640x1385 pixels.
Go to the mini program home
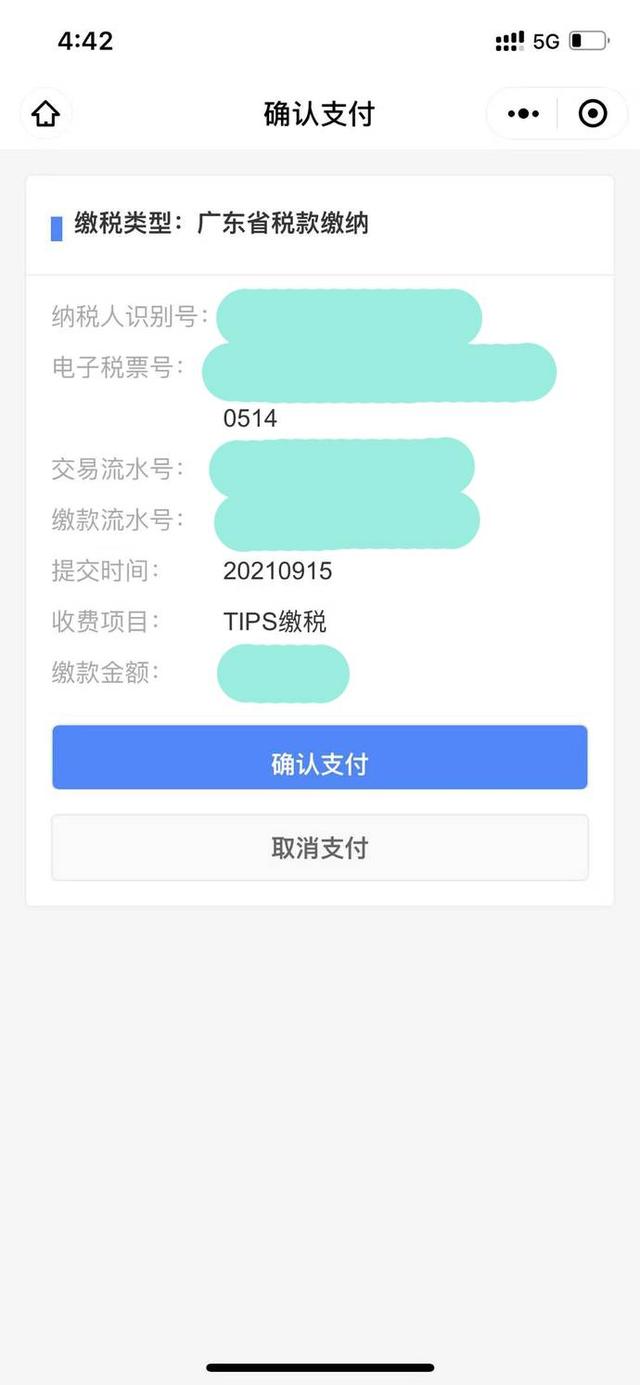coord(46,114)
